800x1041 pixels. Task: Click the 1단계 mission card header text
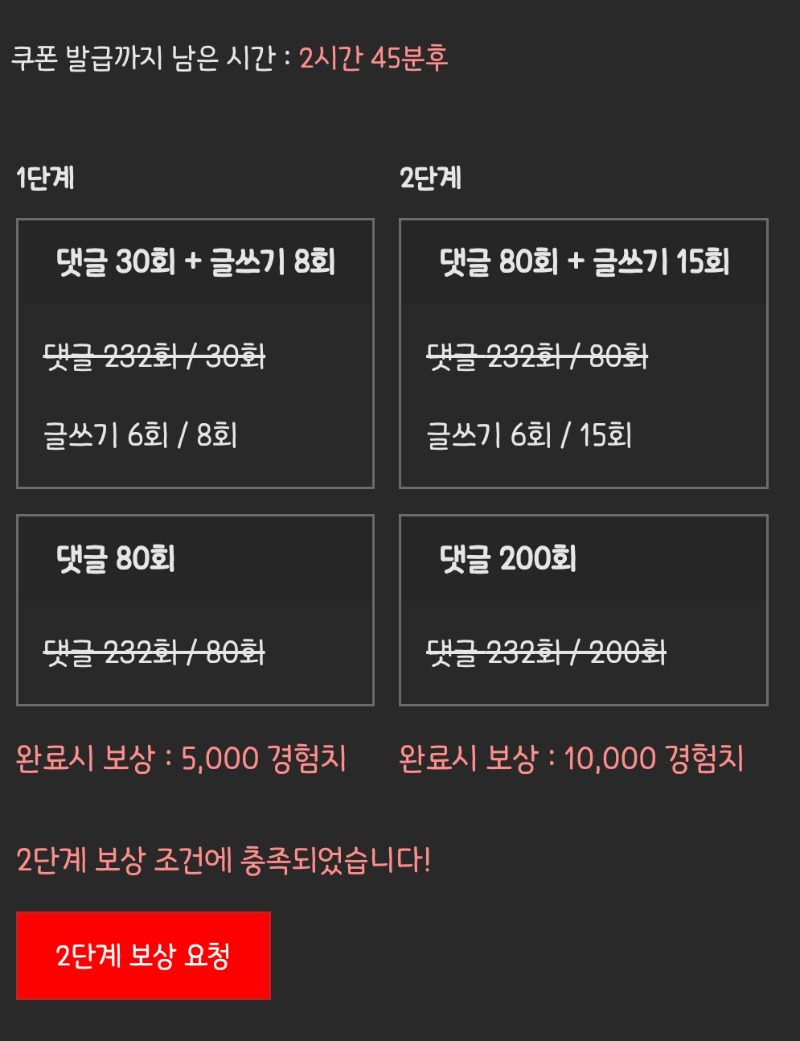click(x=196, y=263)
